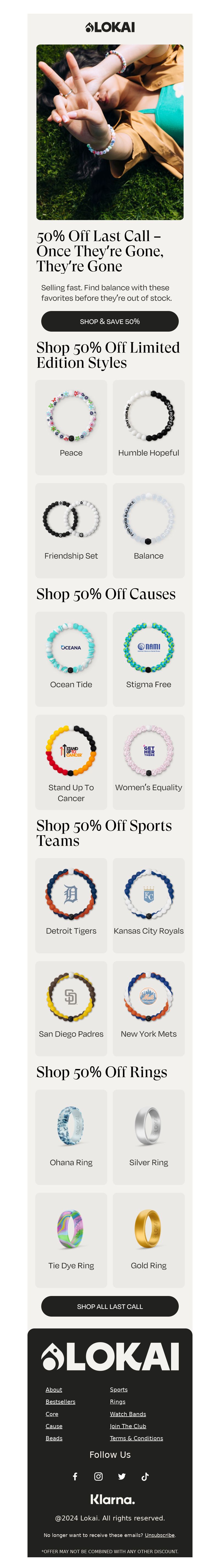Tap the SHOP ALL LAST CALL button
Viewport: 220px width, 1568px height.
(x=110, y=1306)
